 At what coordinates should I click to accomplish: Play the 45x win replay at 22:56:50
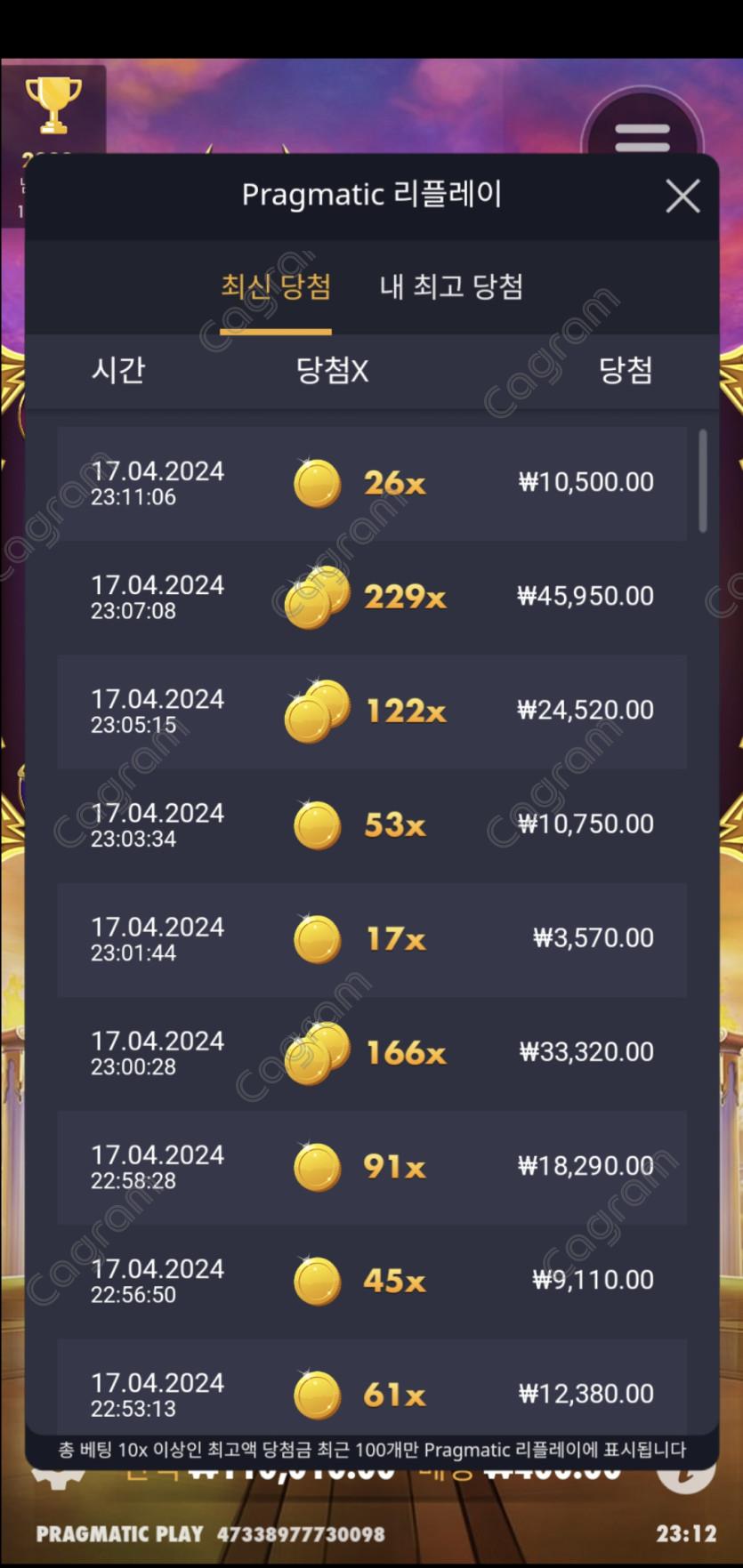(372, 1280)
